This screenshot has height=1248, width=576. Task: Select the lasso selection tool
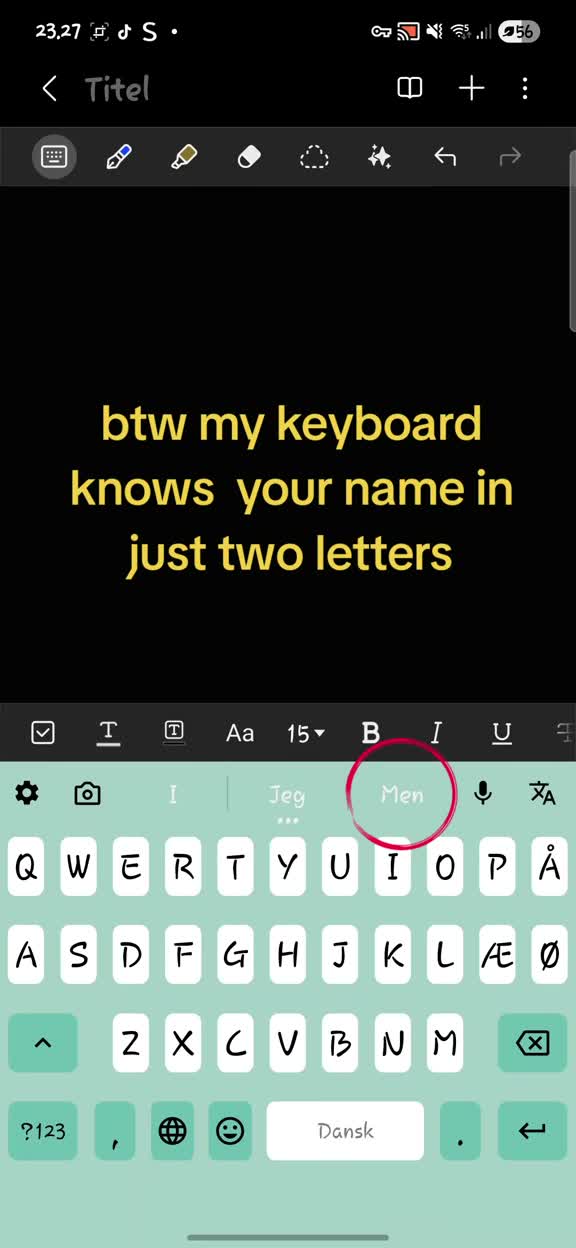pos(314,157)
